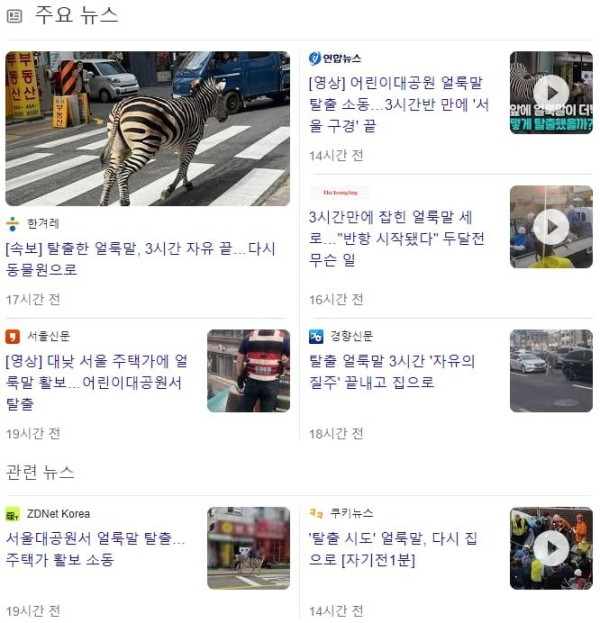This screenshot has height=623, width=600.
Task: Play the Yonhap News zebra escape video
Action: point(550,93)
